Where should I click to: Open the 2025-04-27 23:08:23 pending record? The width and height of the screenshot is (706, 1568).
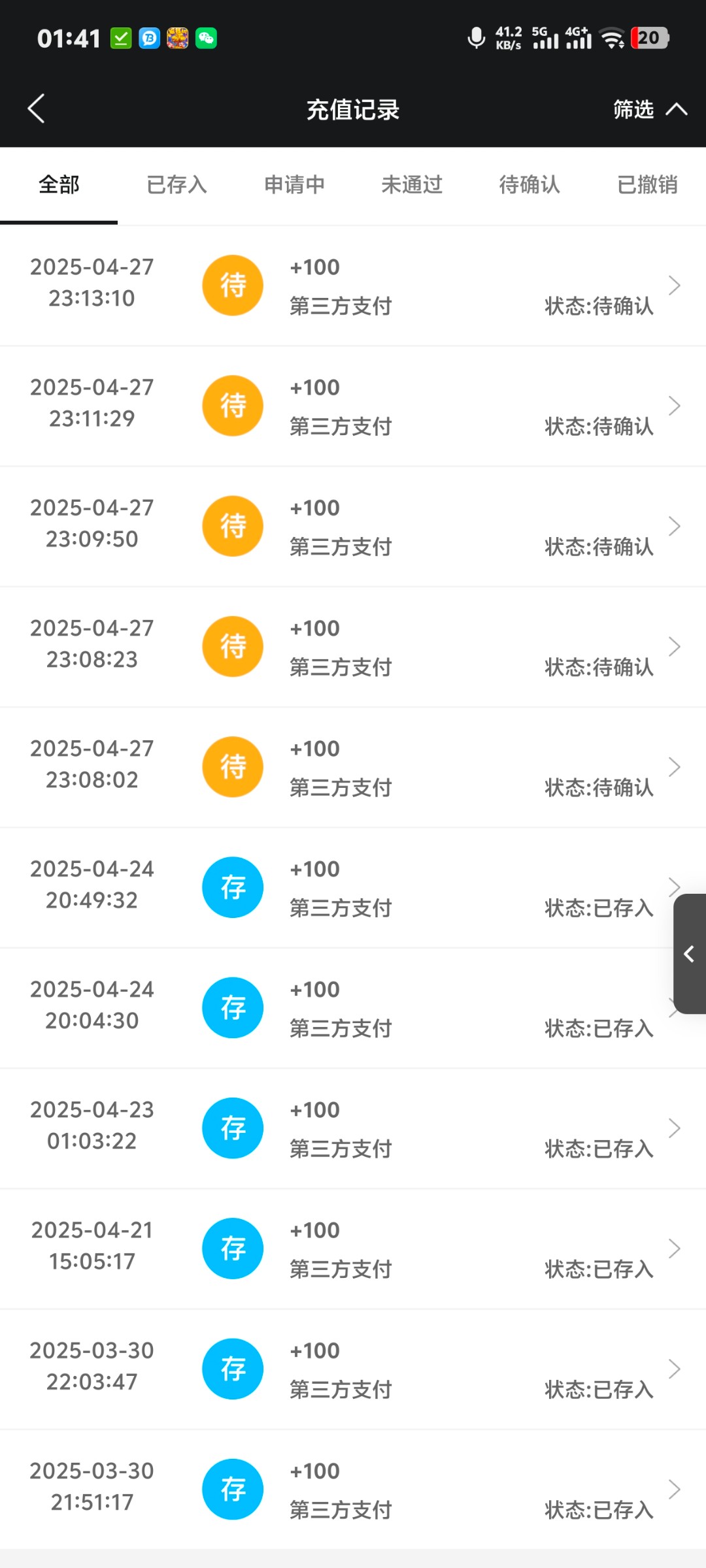click(x=353, y=647)
